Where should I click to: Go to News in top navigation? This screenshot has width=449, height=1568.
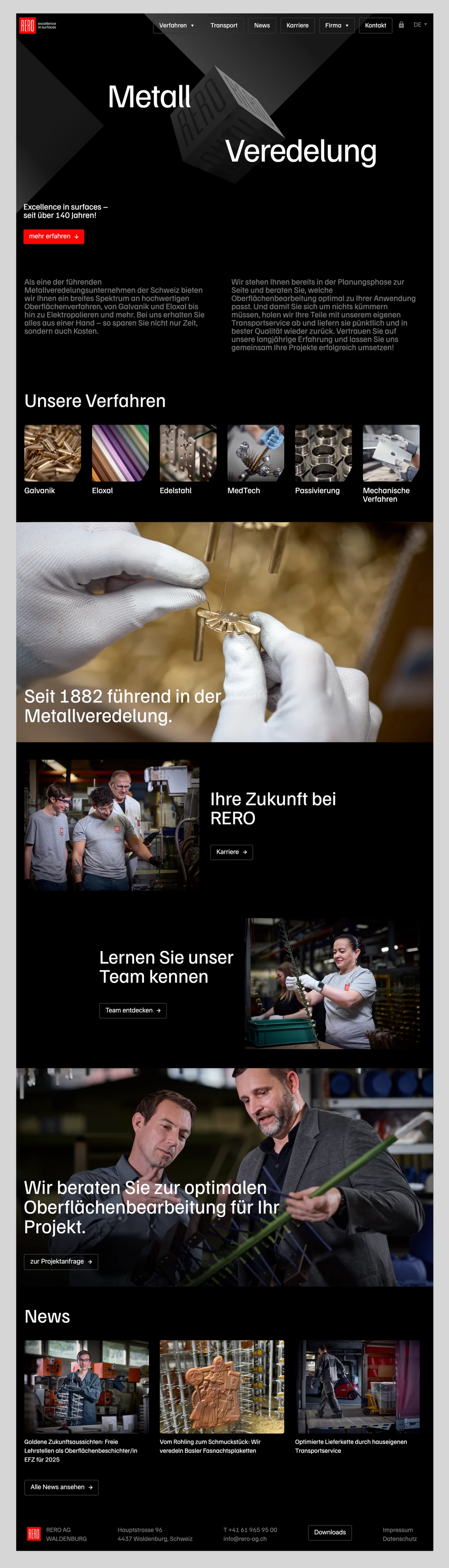(262, 26)
